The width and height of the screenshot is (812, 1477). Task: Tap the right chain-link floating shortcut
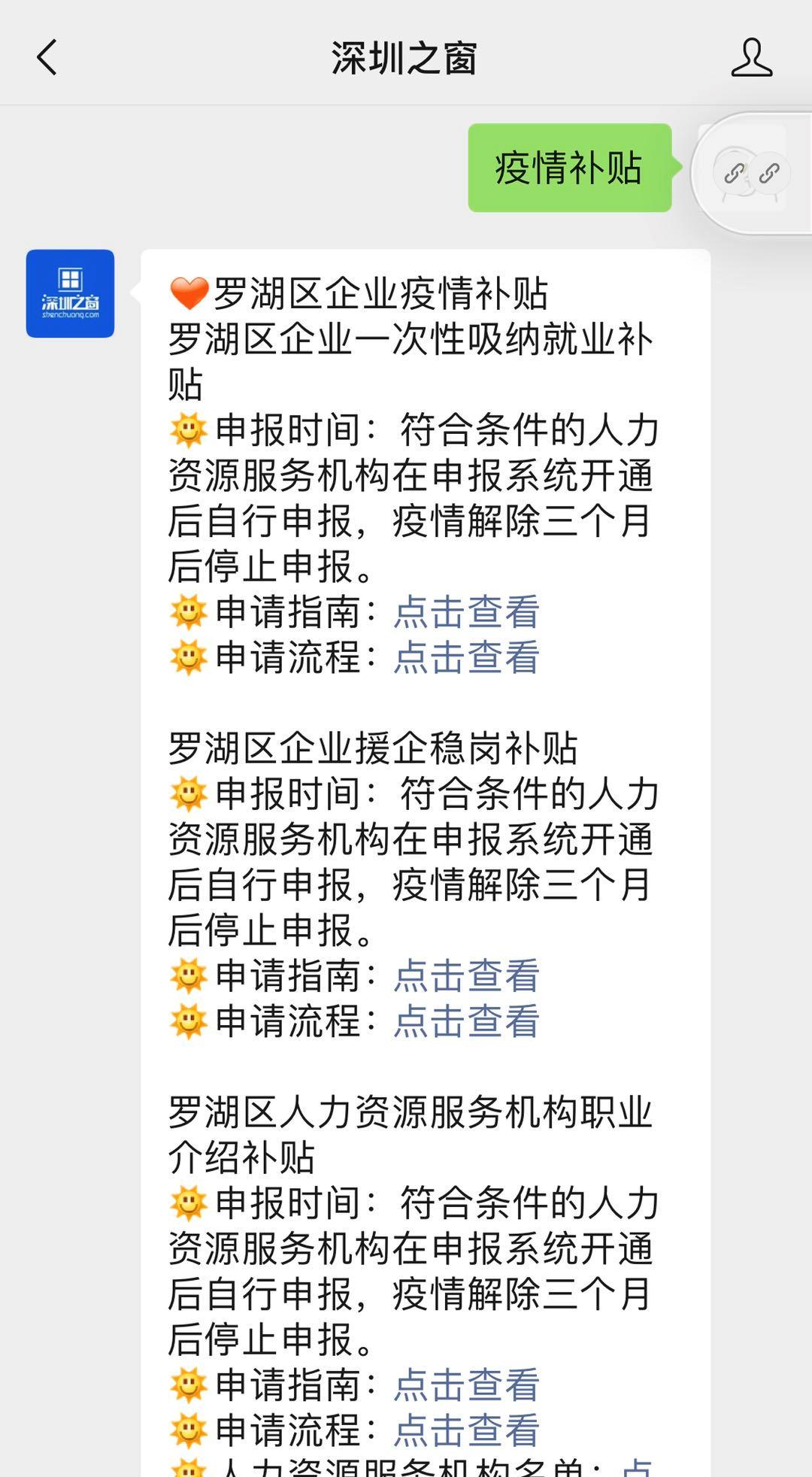(x=768, y=173)
